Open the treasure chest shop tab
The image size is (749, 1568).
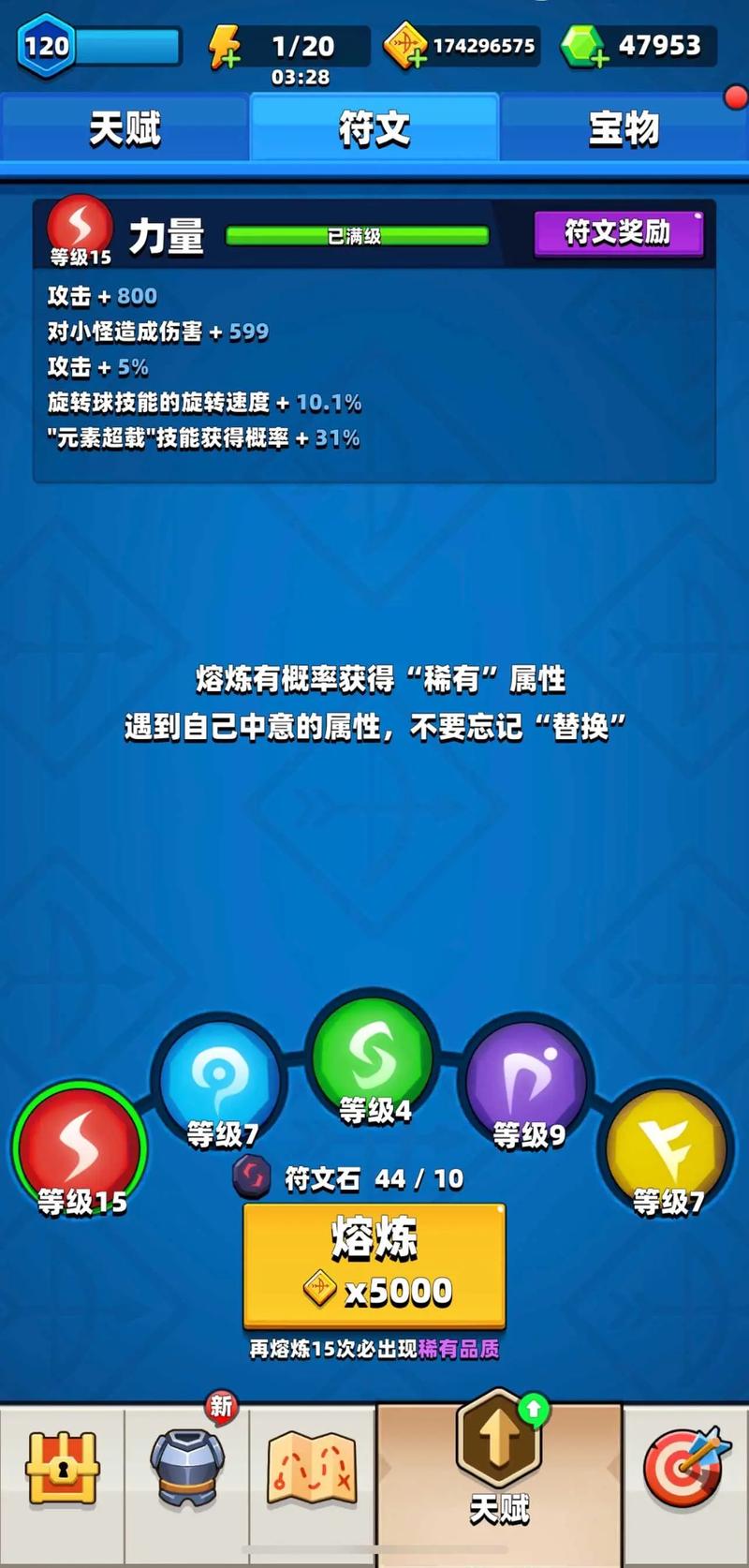(x=62, y=1470)
